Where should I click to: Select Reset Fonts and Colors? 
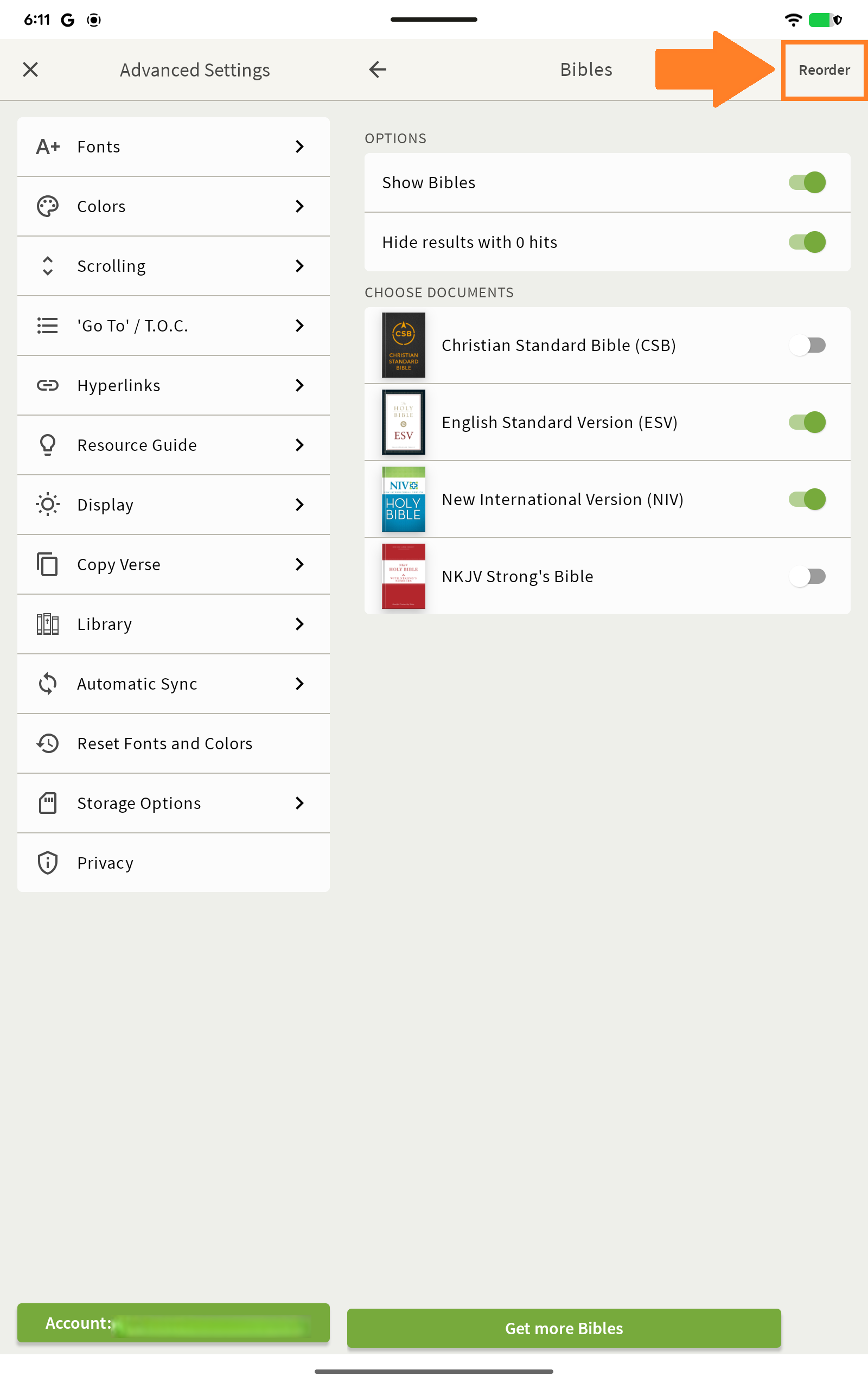[174, 743]
